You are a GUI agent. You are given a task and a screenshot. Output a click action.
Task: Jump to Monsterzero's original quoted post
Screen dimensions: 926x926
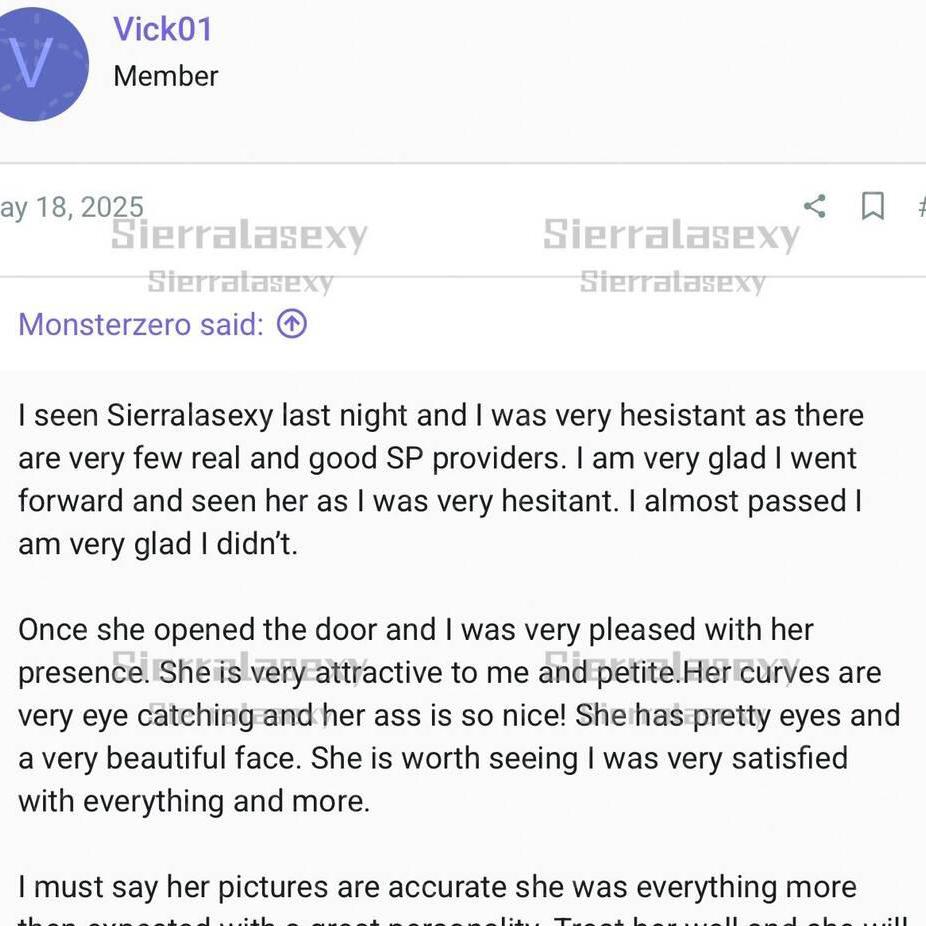tap(292, 324)
